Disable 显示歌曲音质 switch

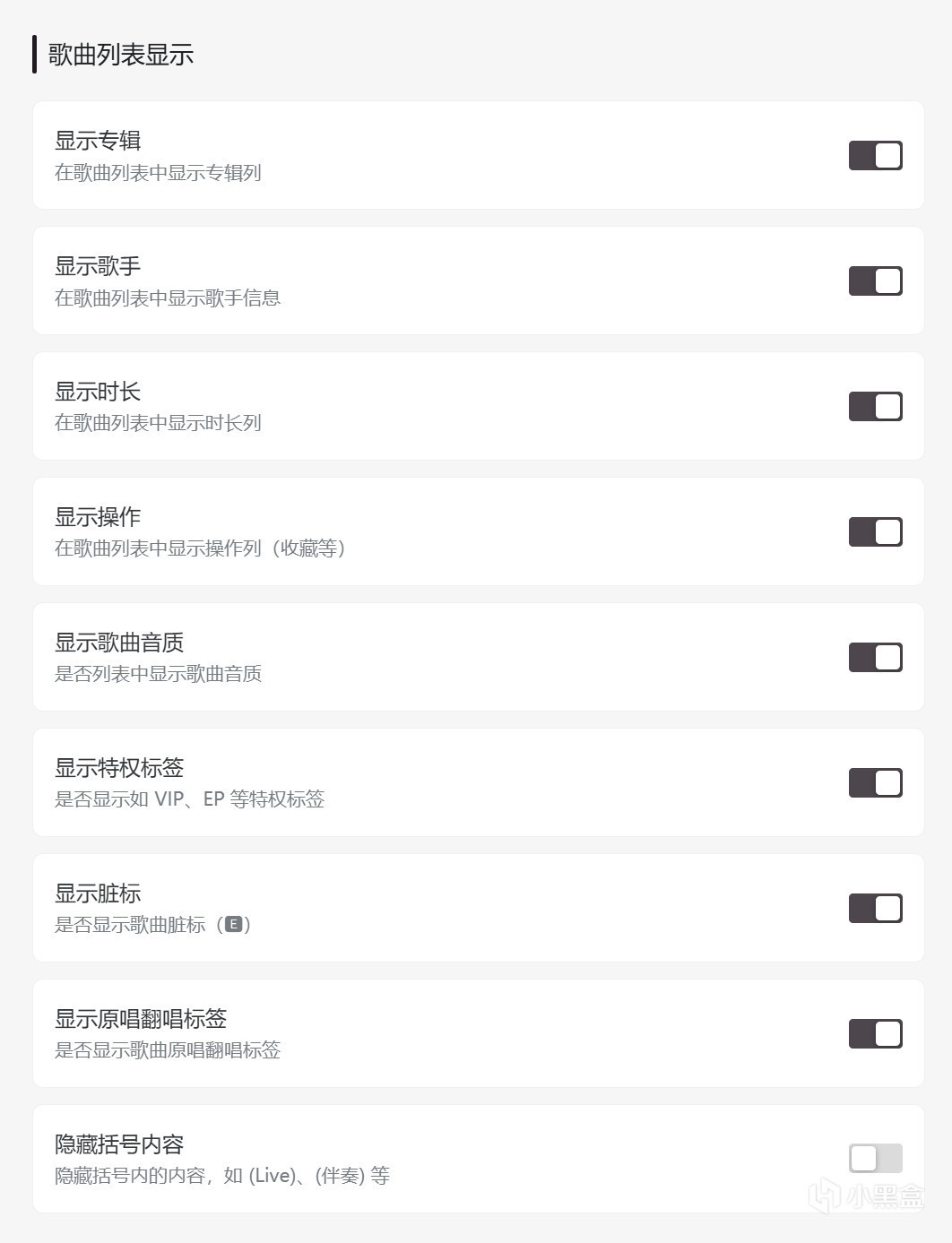(x=875, y=658)
